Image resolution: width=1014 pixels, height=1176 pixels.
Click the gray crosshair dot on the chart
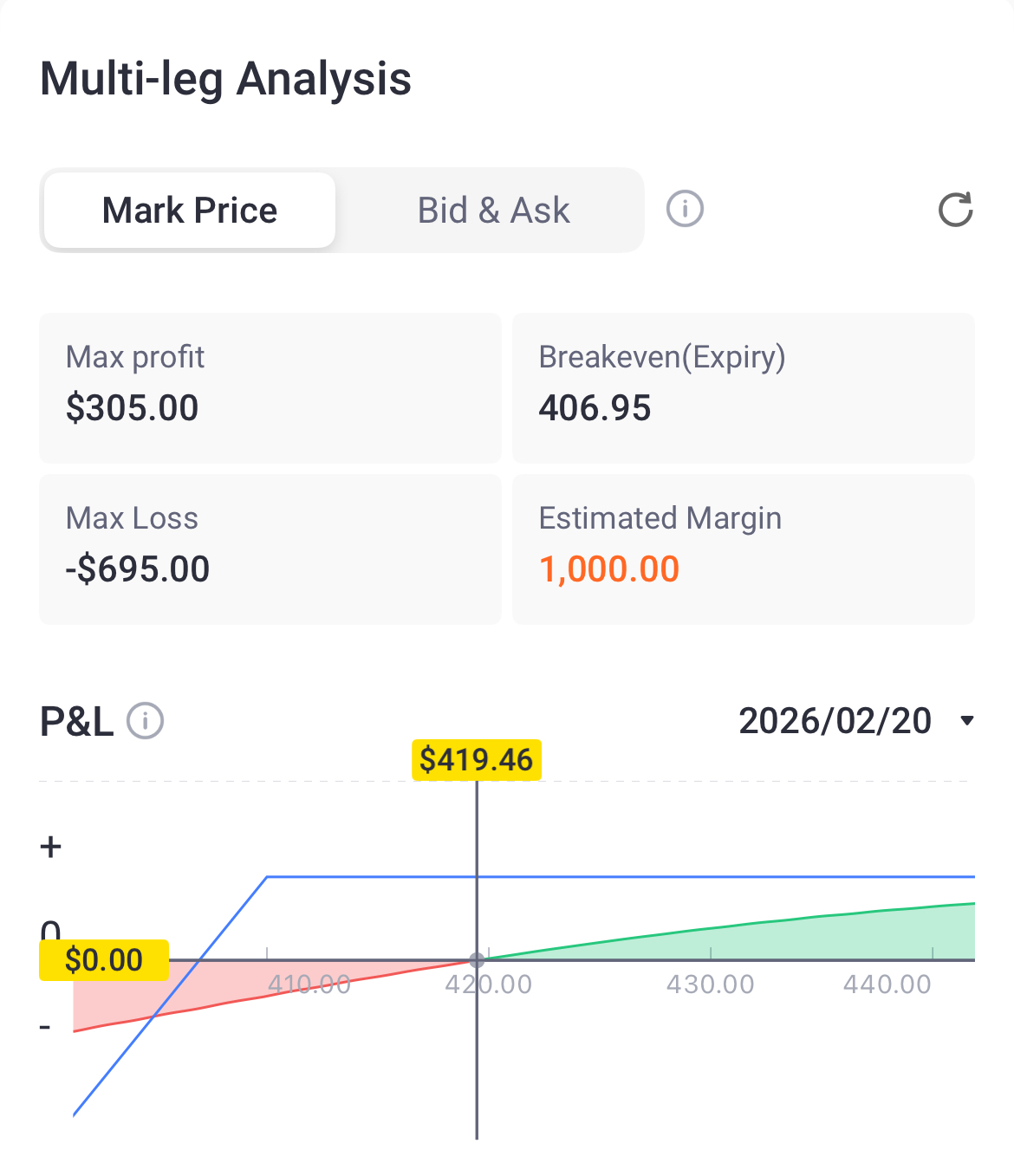pyautogui.click(x=477, y=959)
